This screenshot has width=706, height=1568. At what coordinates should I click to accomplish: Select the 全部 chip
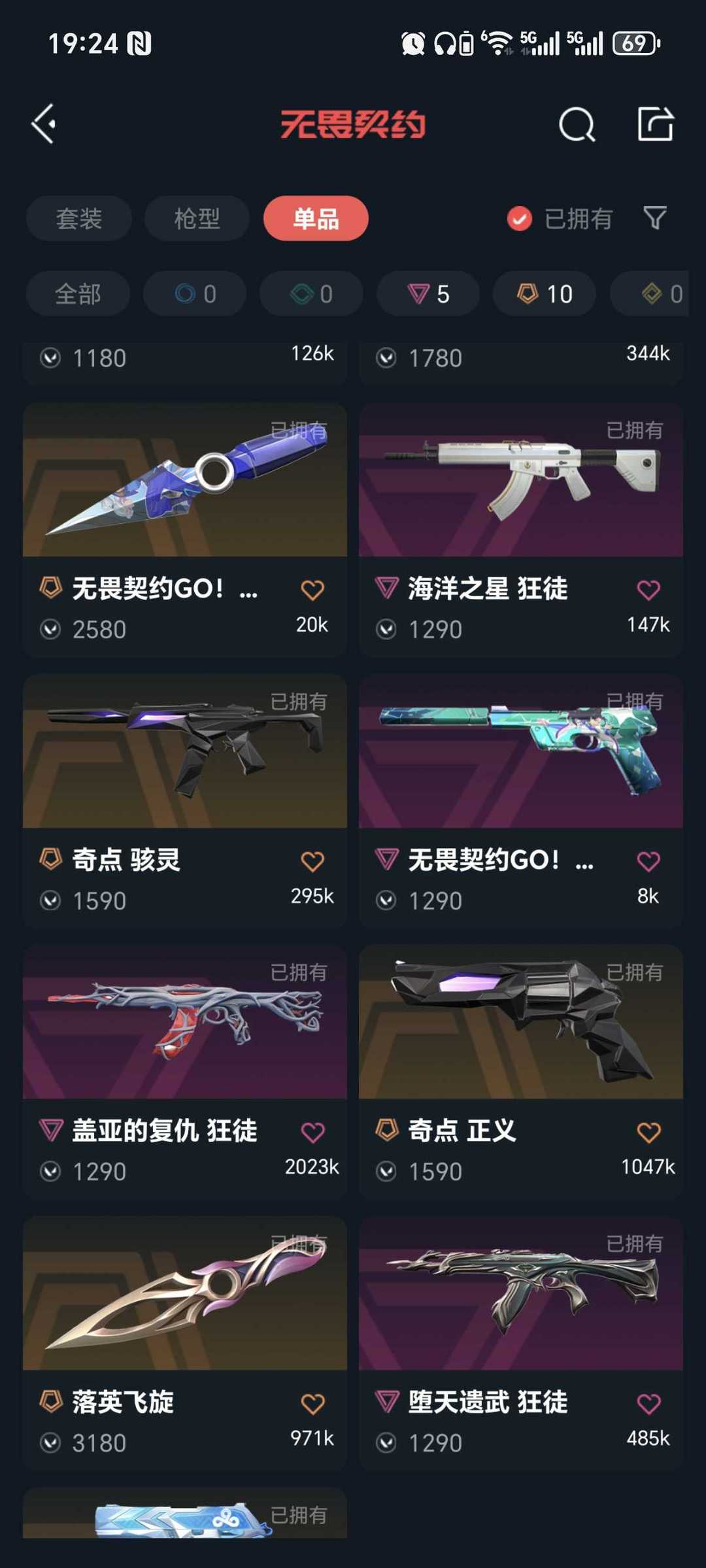coord(78,294)
